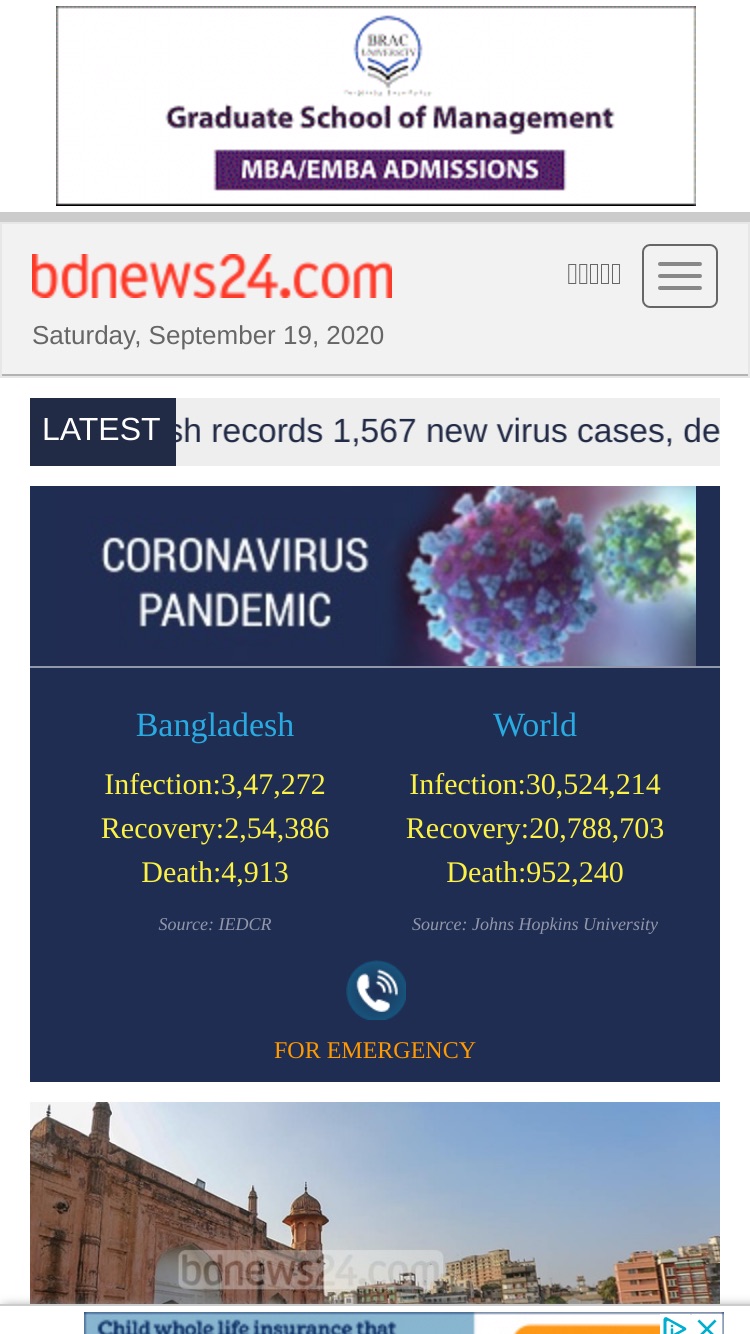This screenshot has height=1334, width=750.
Task: Open the AdChoices info icon on the ad
Action: pos(676,1326)
